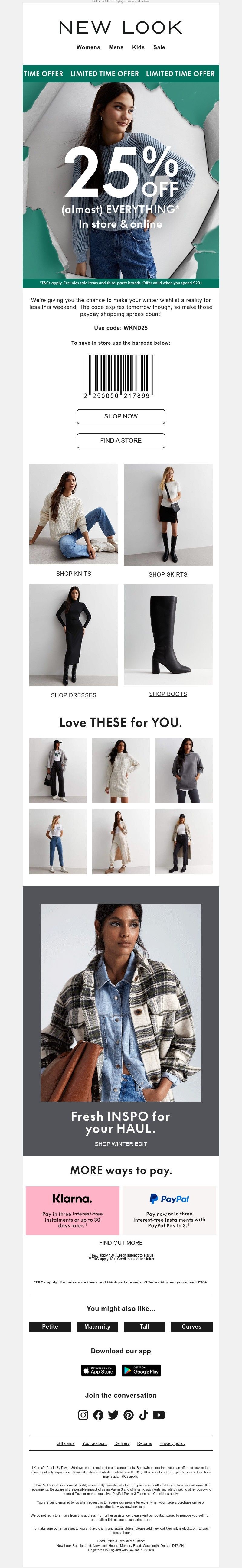View the Privacy policy

coord(172,1443)
